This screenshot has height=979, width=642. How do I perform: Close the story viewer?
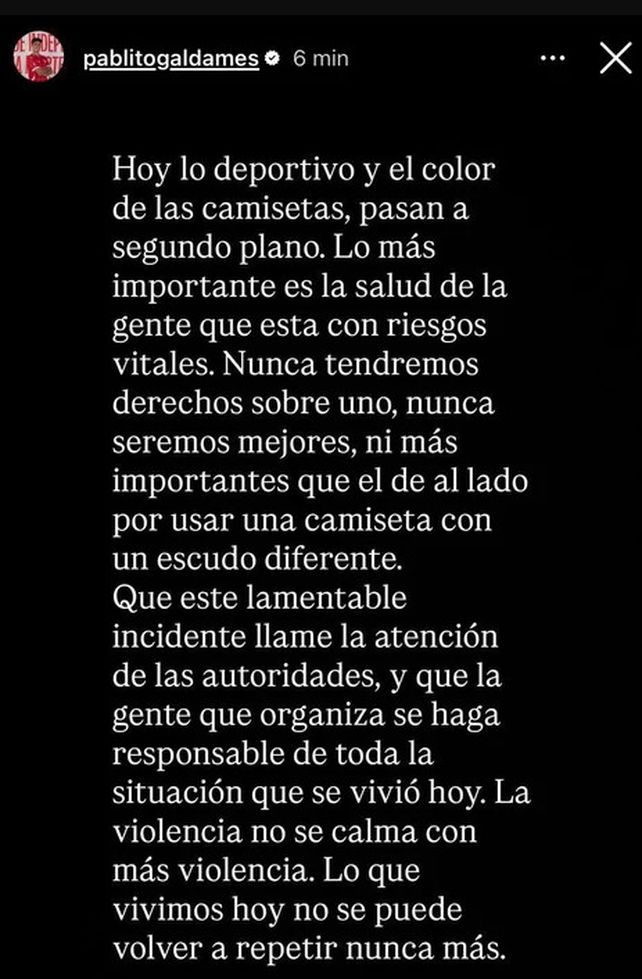614,59
